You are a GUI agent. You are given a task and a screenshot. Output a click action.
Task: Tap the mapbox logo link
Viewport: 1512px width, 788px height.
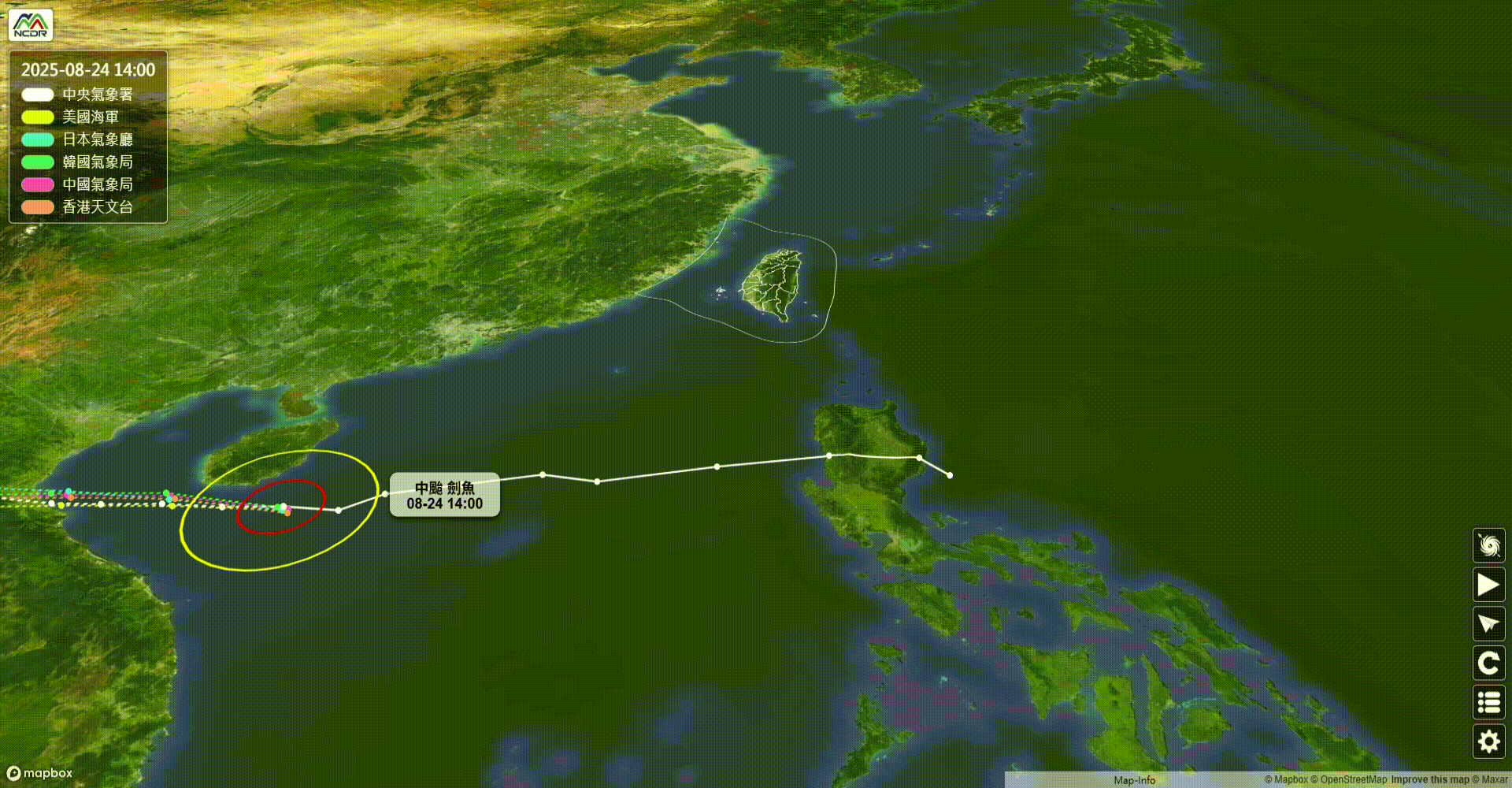click(x=39, y=773)
